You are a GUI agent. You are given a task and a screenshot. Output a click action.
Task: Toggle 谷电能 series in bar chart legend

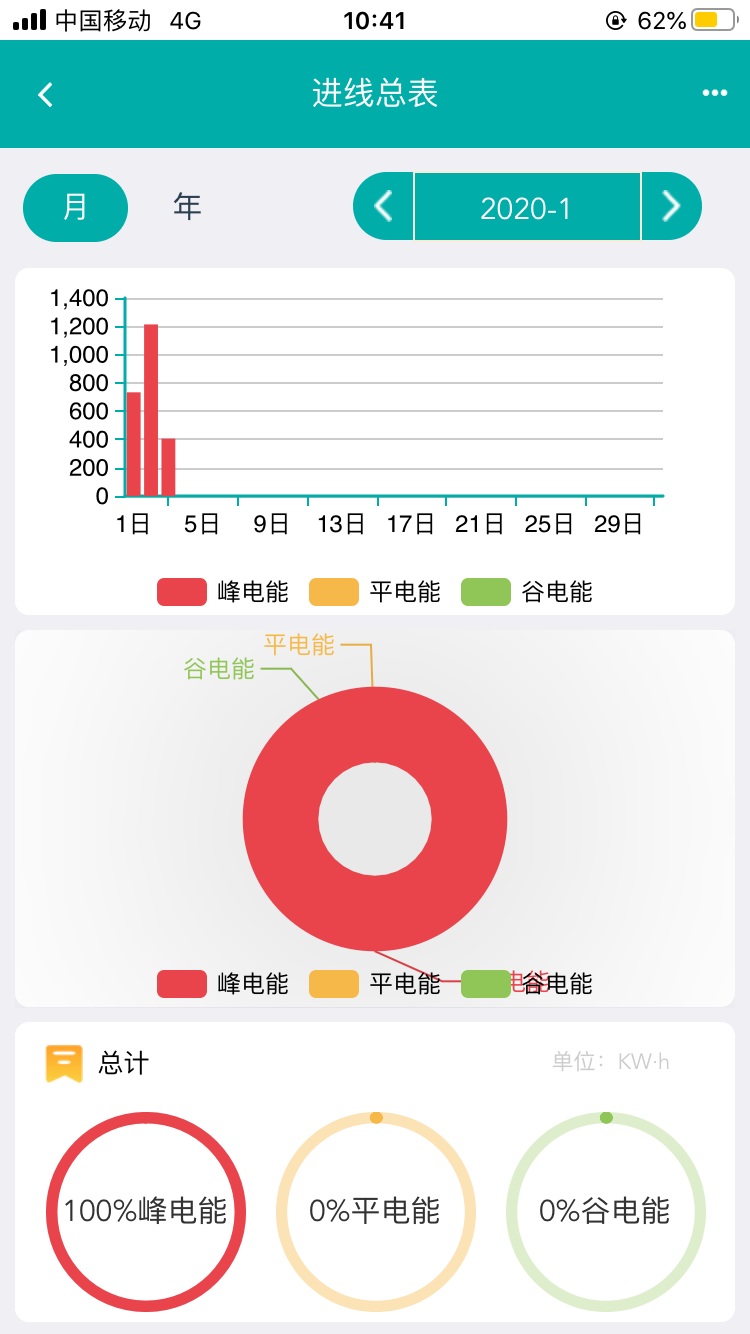click(x=526, y=592)
